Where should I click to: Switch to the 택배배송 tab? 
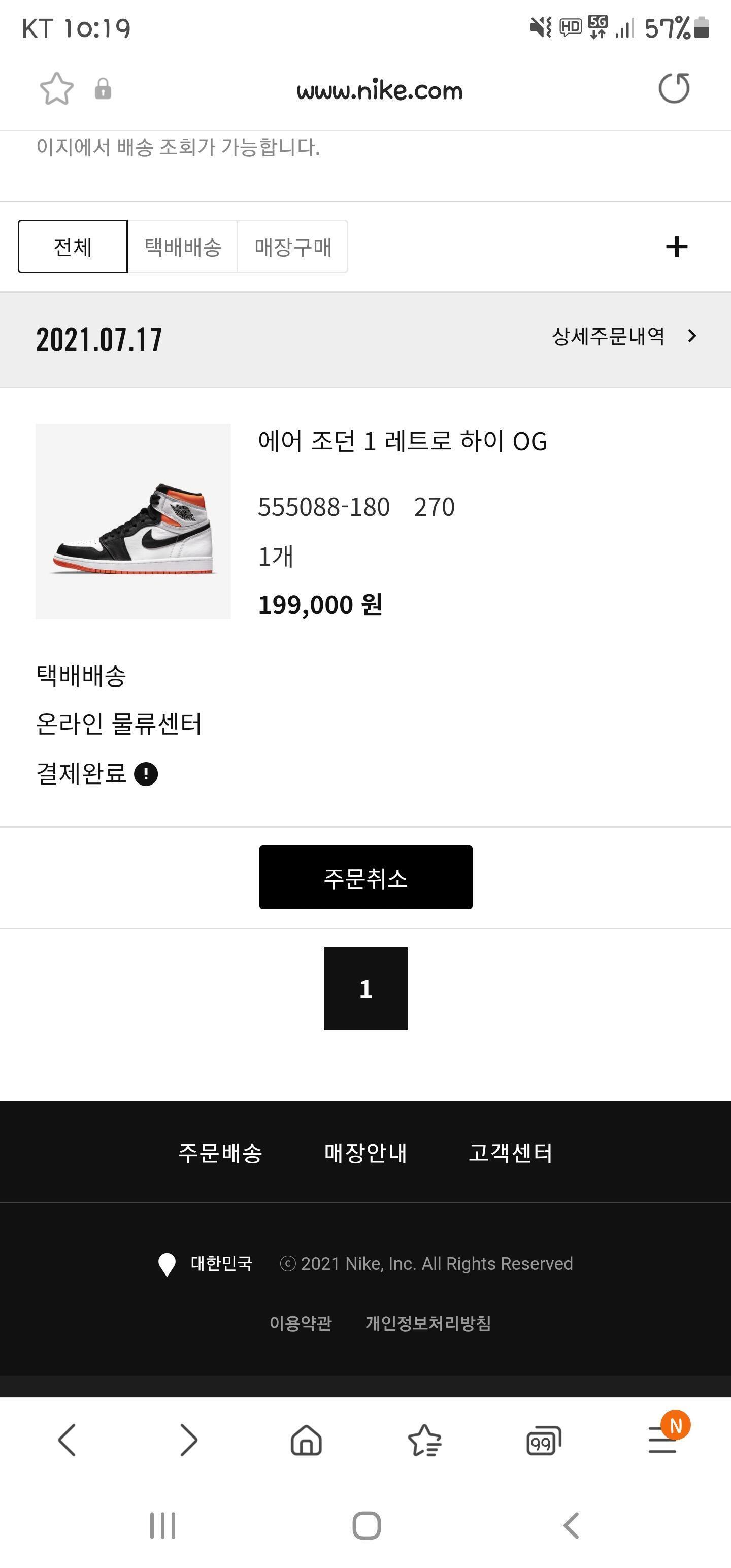pyautogui.click(x=183, y=246)
